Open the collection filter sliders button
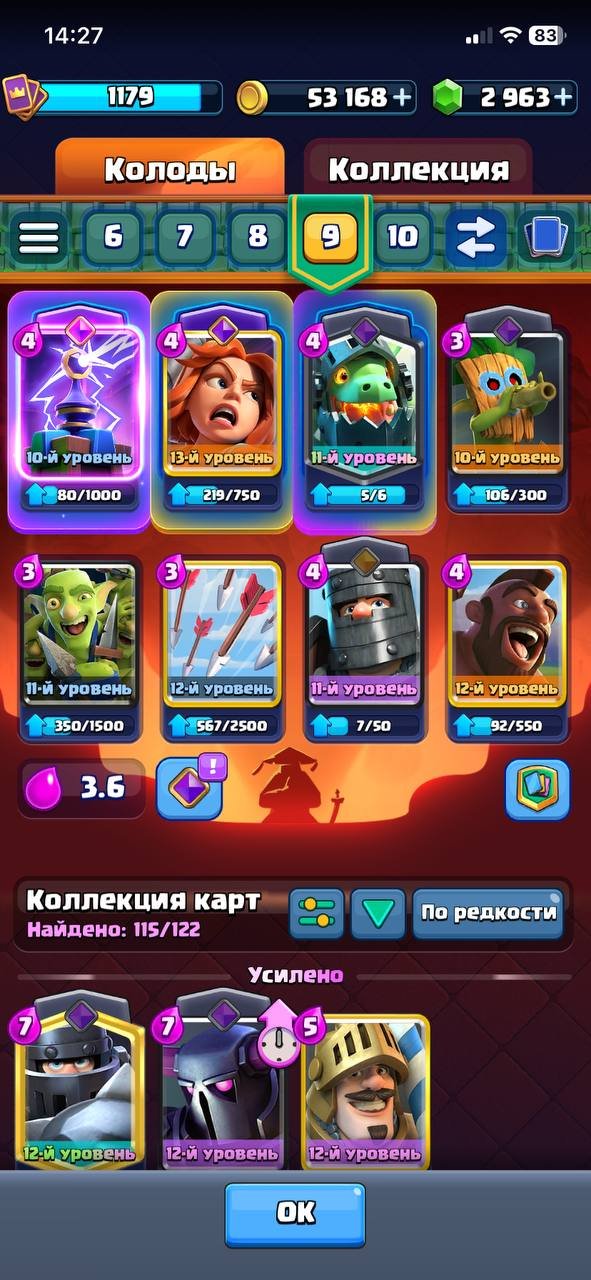591x1280 pixels. (316, 913)
